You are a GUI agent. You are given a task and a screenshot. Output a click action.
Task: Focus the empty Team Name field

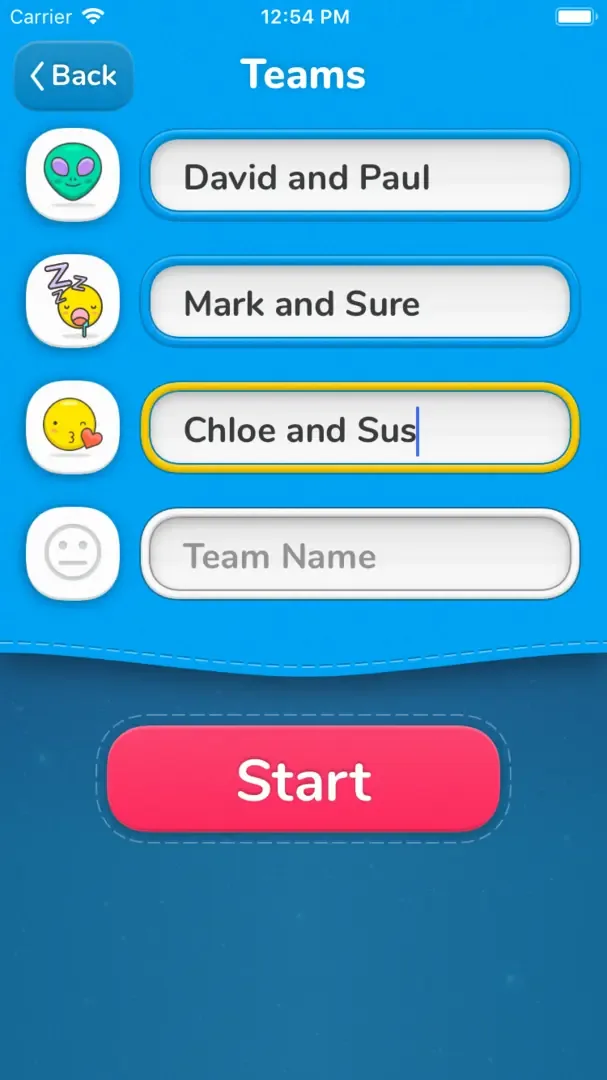pos(360,555)
